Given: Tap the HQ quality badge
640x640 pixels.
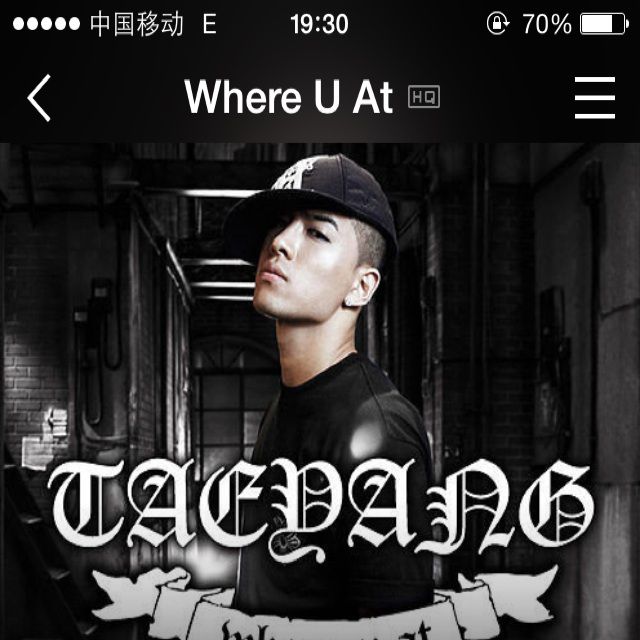Looking at the screenshot, I should pyautogui.click(x=424, y=98).
